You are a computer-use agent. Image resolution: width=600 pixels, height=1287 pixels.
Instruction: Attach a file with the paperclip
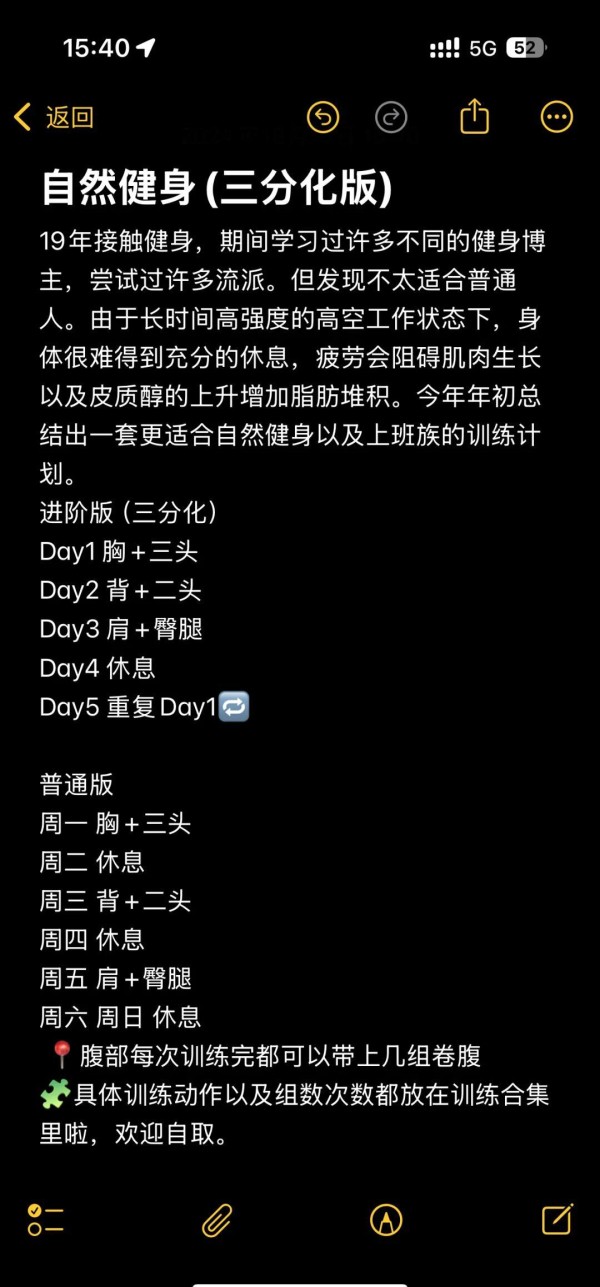(x=217, y=1219)
